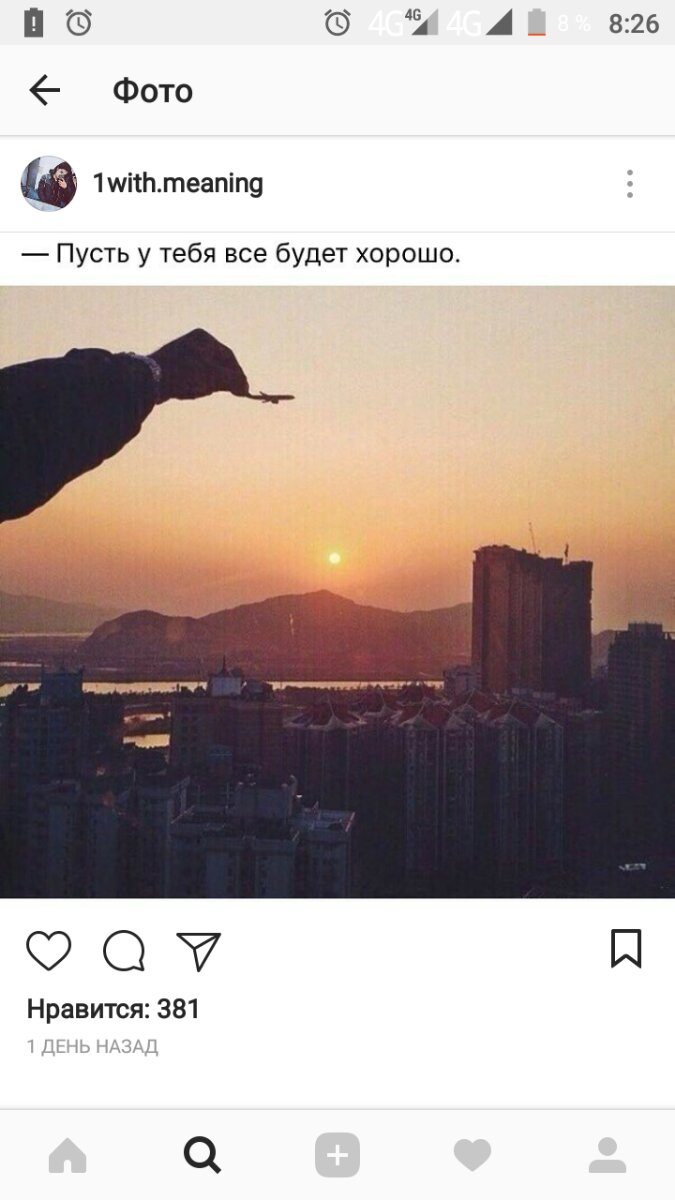Go back from the Фото screen
Viewport: 675px width, 1200px height.
click(45, 91)
